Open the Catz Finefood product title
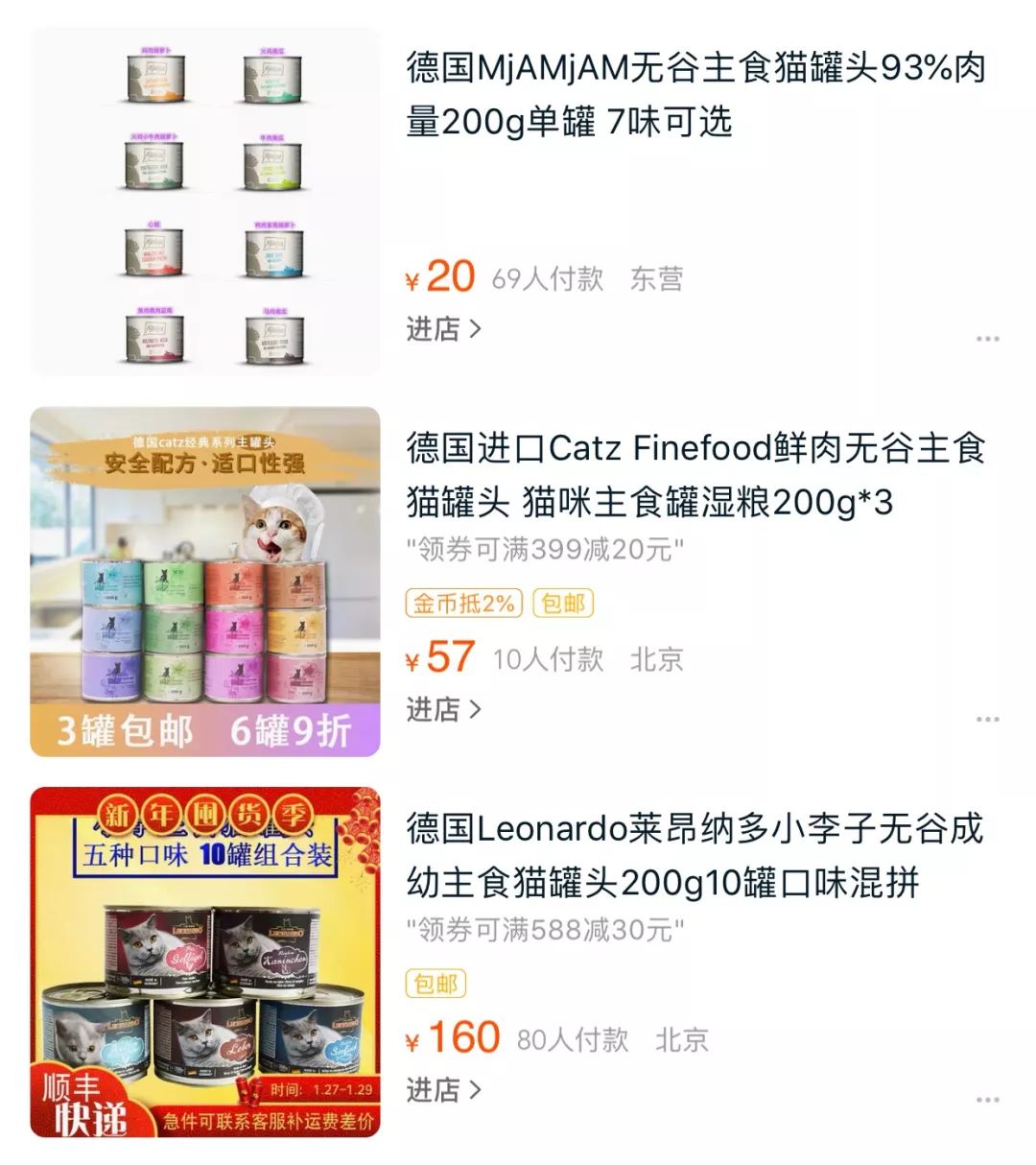This screenshot has width=1036, height=1165. tap(691, 480)
